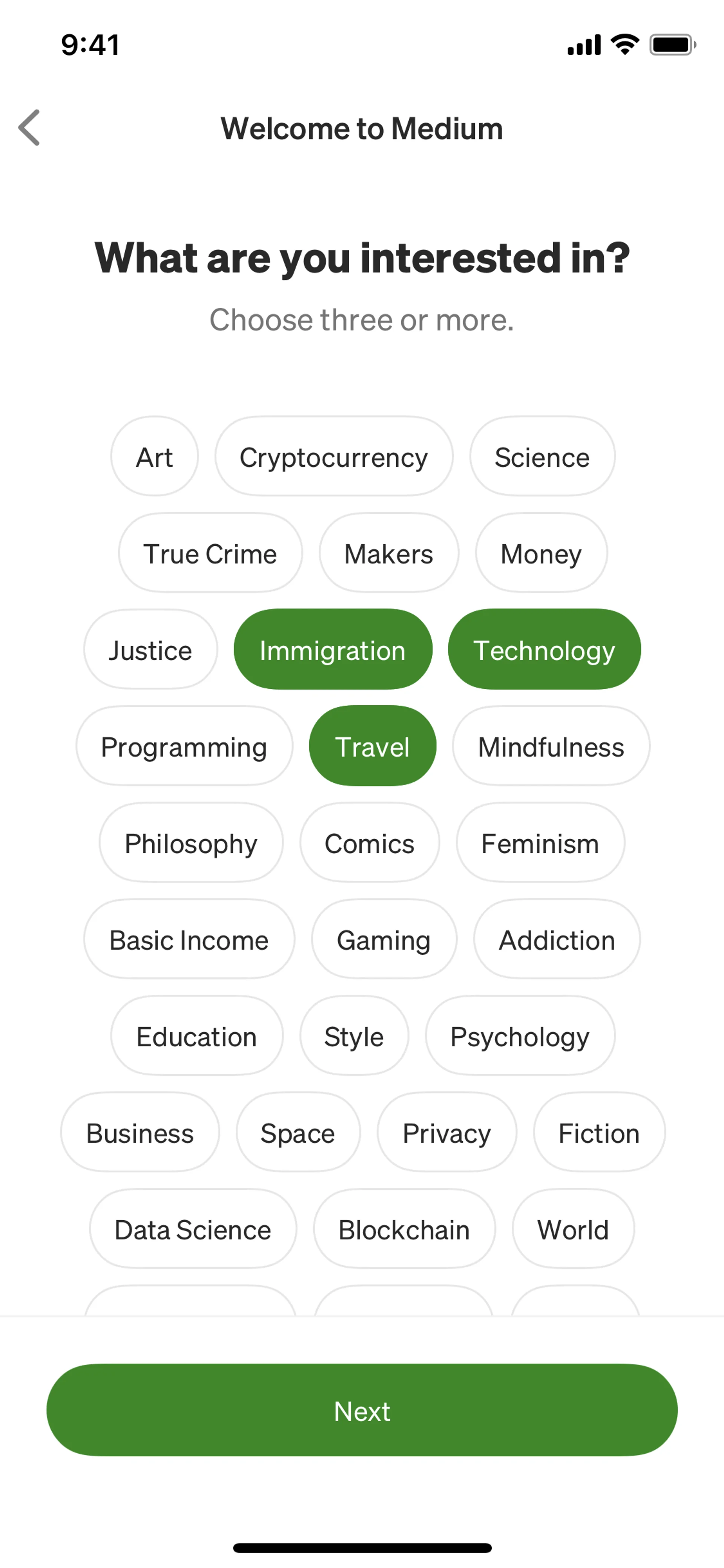Add Mindfulness as an interest
724x1568 pixels.
[x=551, y=746]
